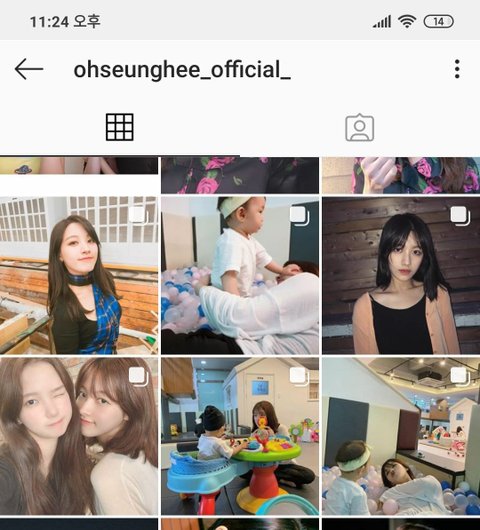Switch to the tagged photos tab
Image resolution: width=480 pixels, height=530 pixels.
(x=360, y=127)
